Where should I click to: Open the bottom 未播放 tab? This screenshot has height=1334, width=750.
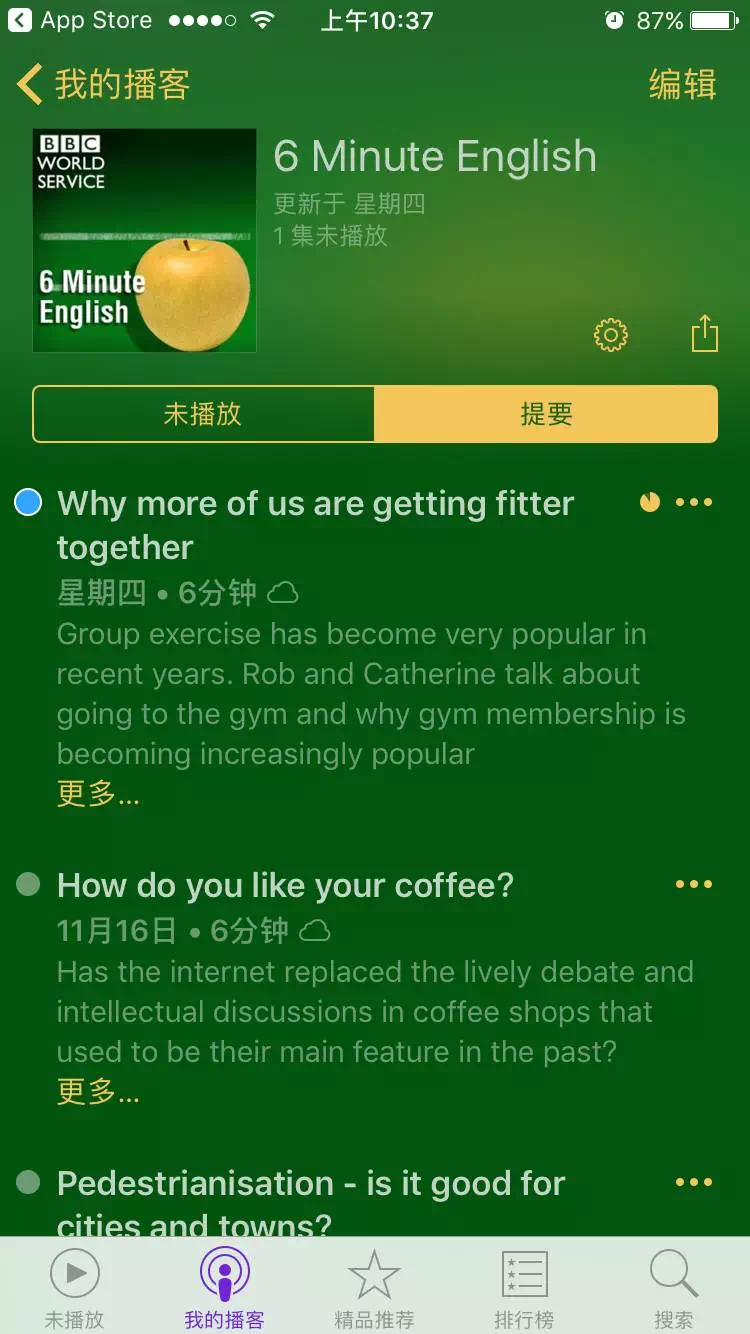click(x=74, y=1289)
